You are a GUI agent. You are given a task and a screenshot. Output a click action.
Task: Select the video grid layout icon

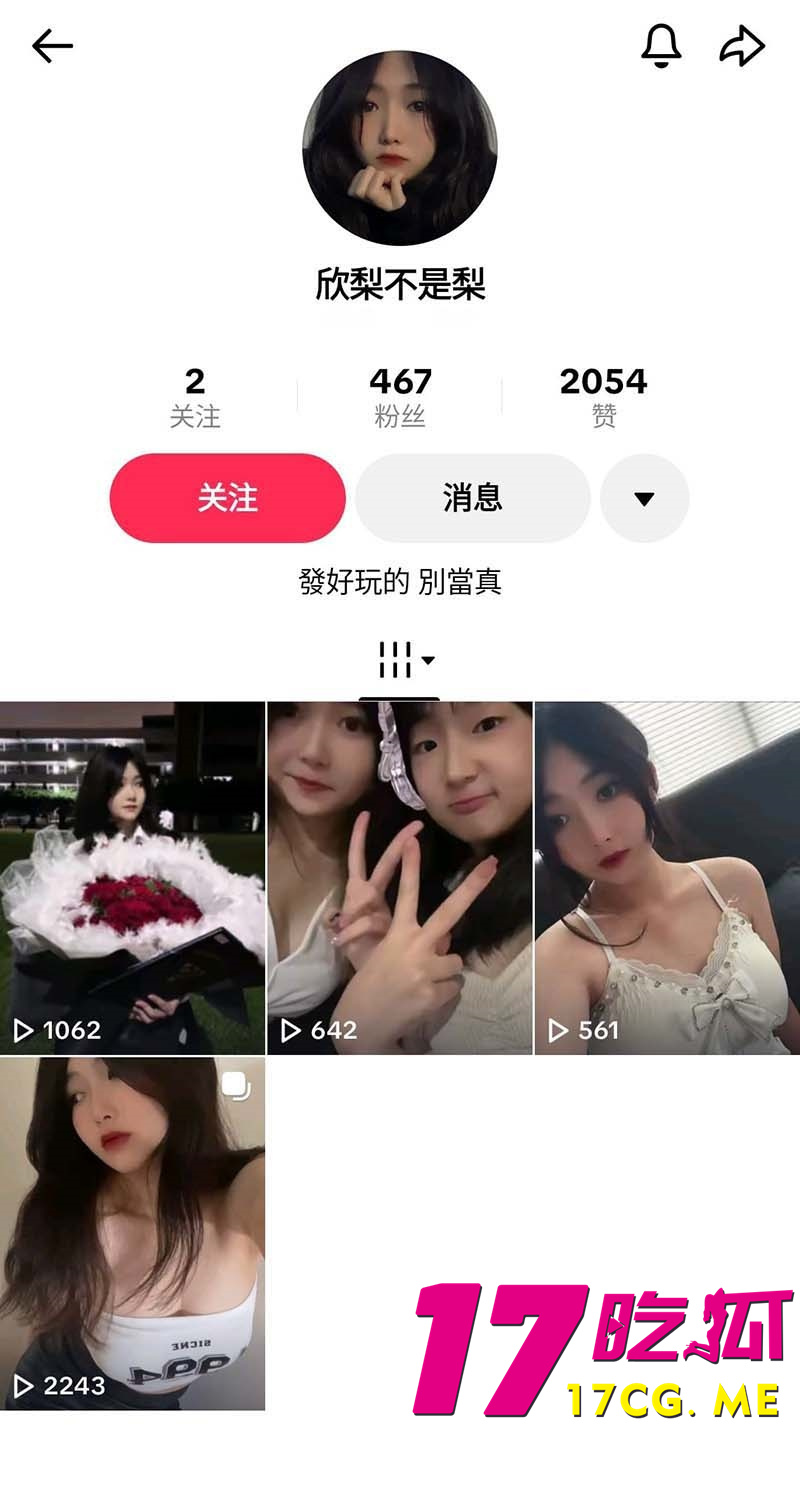click(x=394, y=658)
